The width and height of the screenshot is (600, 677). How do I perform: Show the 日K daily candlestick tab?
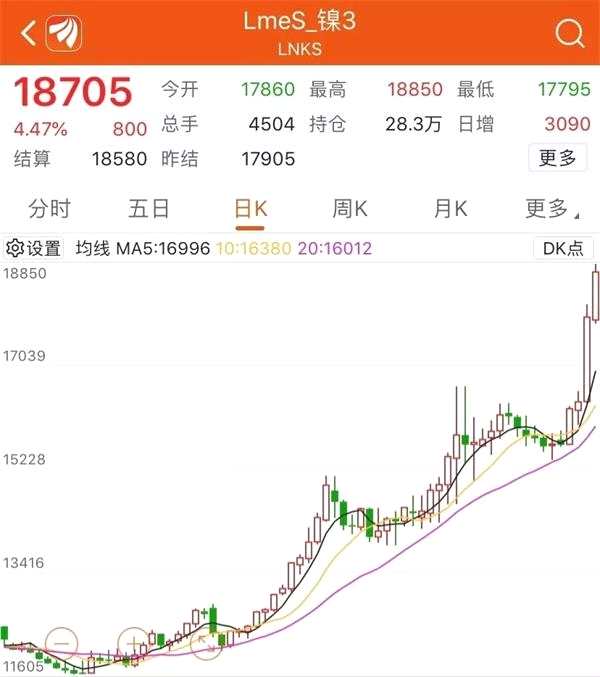250,209
